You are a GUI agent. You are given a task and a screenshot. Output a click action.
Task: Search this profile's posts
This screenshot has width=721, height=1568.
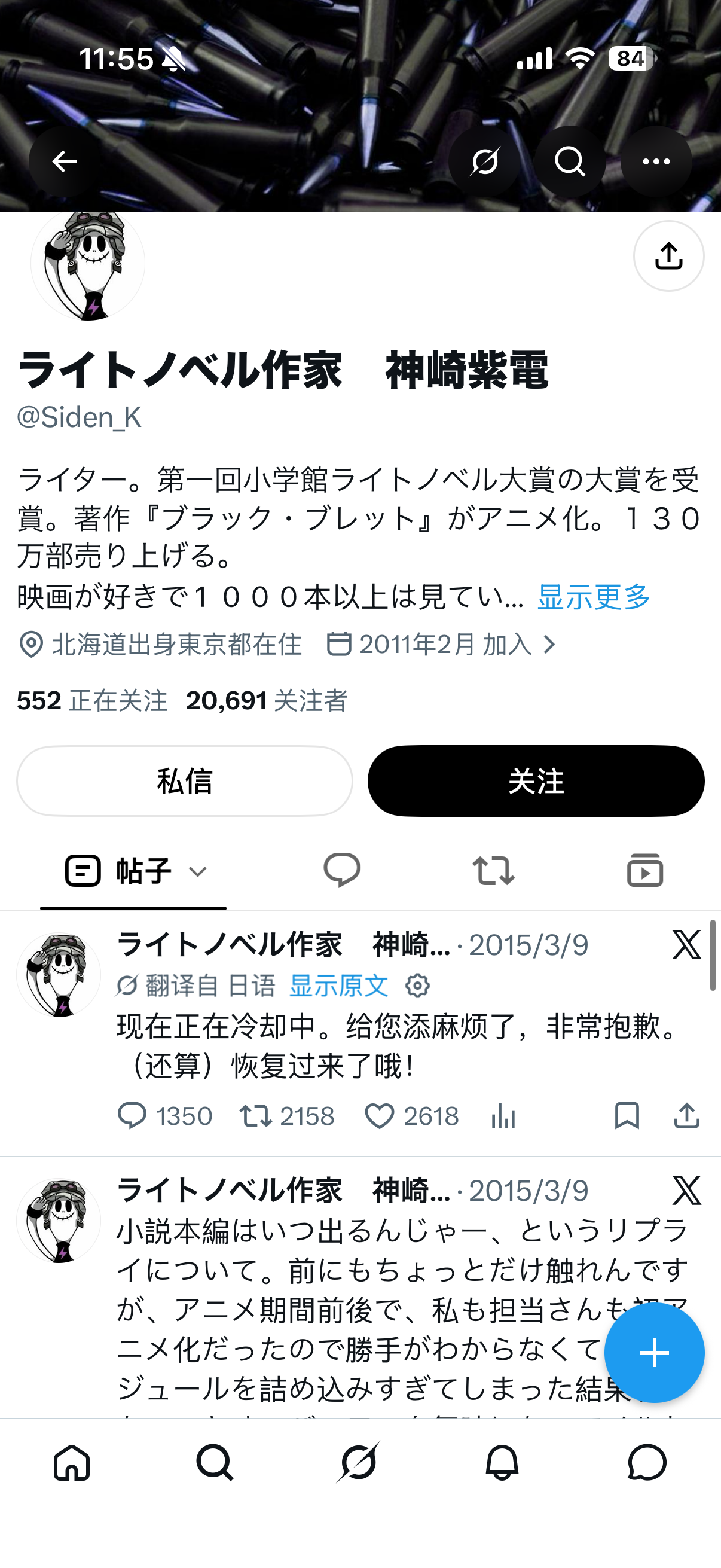[570, 161]
